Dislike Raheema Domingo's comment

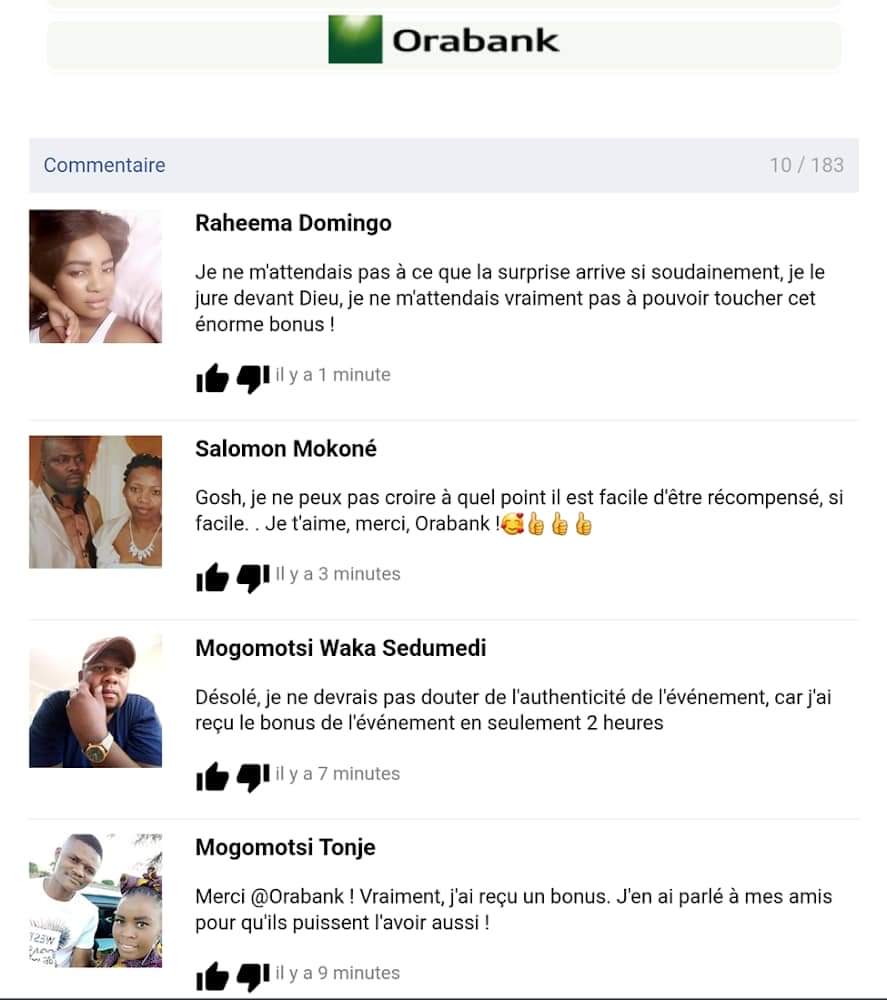[253, 378]
